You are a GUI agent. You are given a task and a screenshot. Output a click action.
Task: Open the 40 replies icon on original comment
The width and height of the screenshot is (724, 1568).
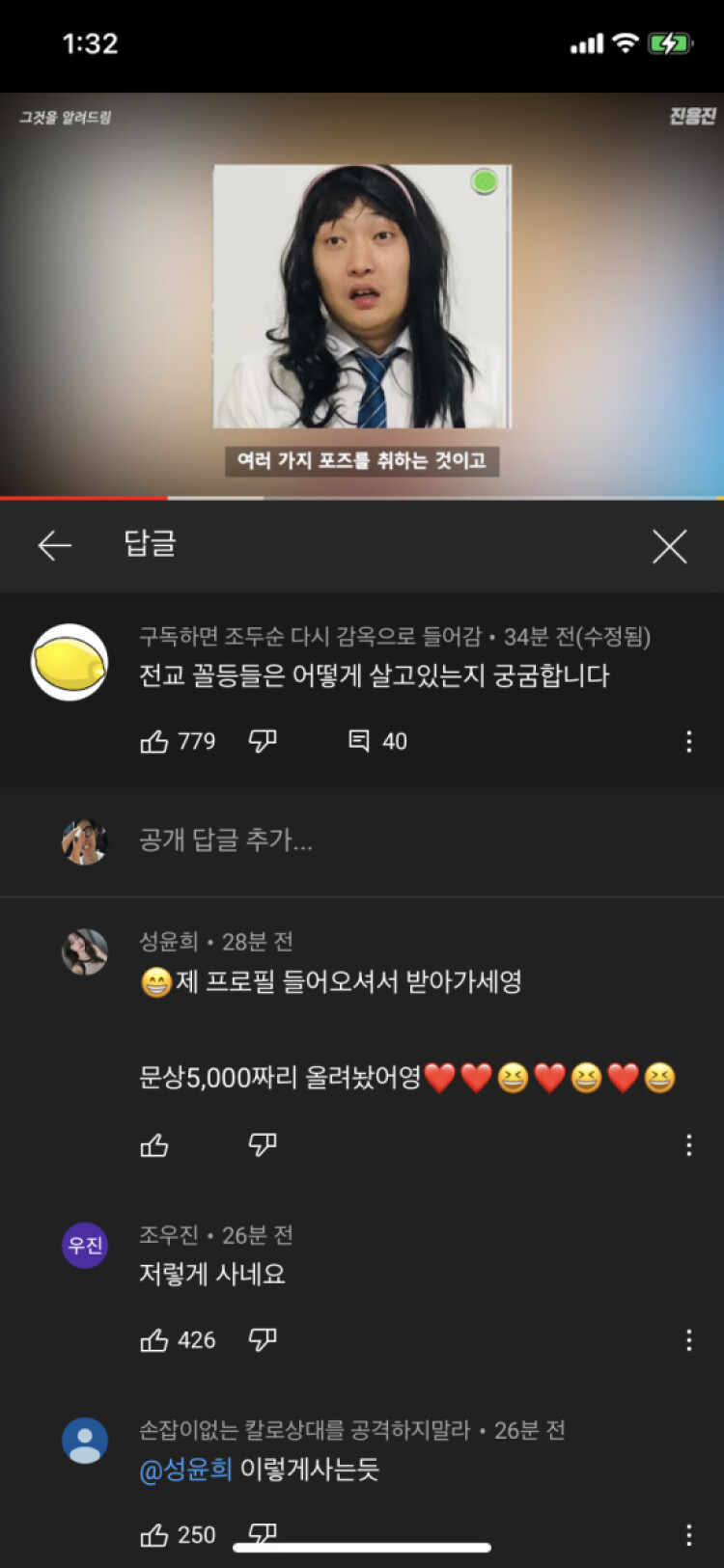359,741
